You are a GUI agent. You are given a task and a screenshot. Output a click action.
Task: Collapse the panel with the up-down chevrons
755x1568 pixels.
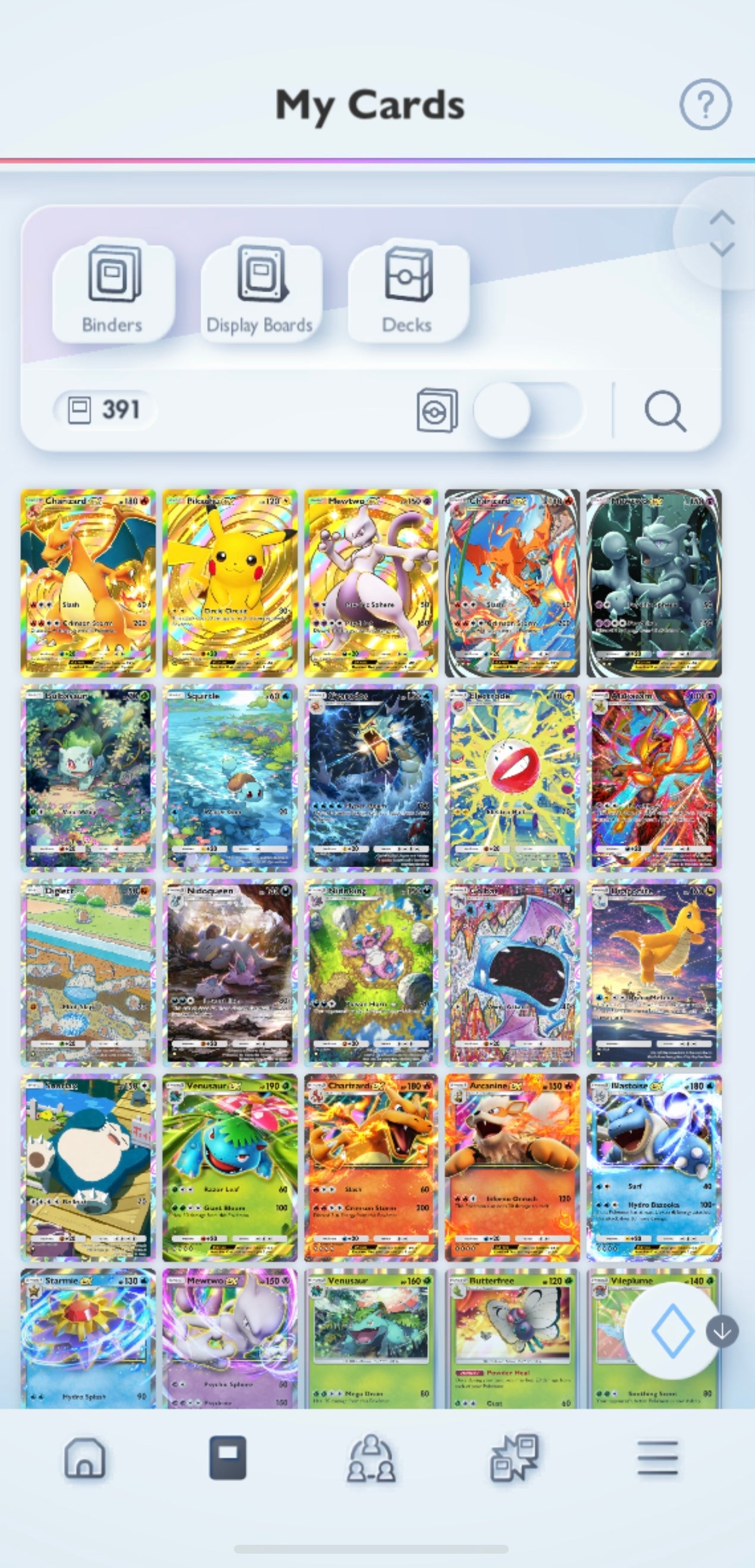click(x=722, y=233)
